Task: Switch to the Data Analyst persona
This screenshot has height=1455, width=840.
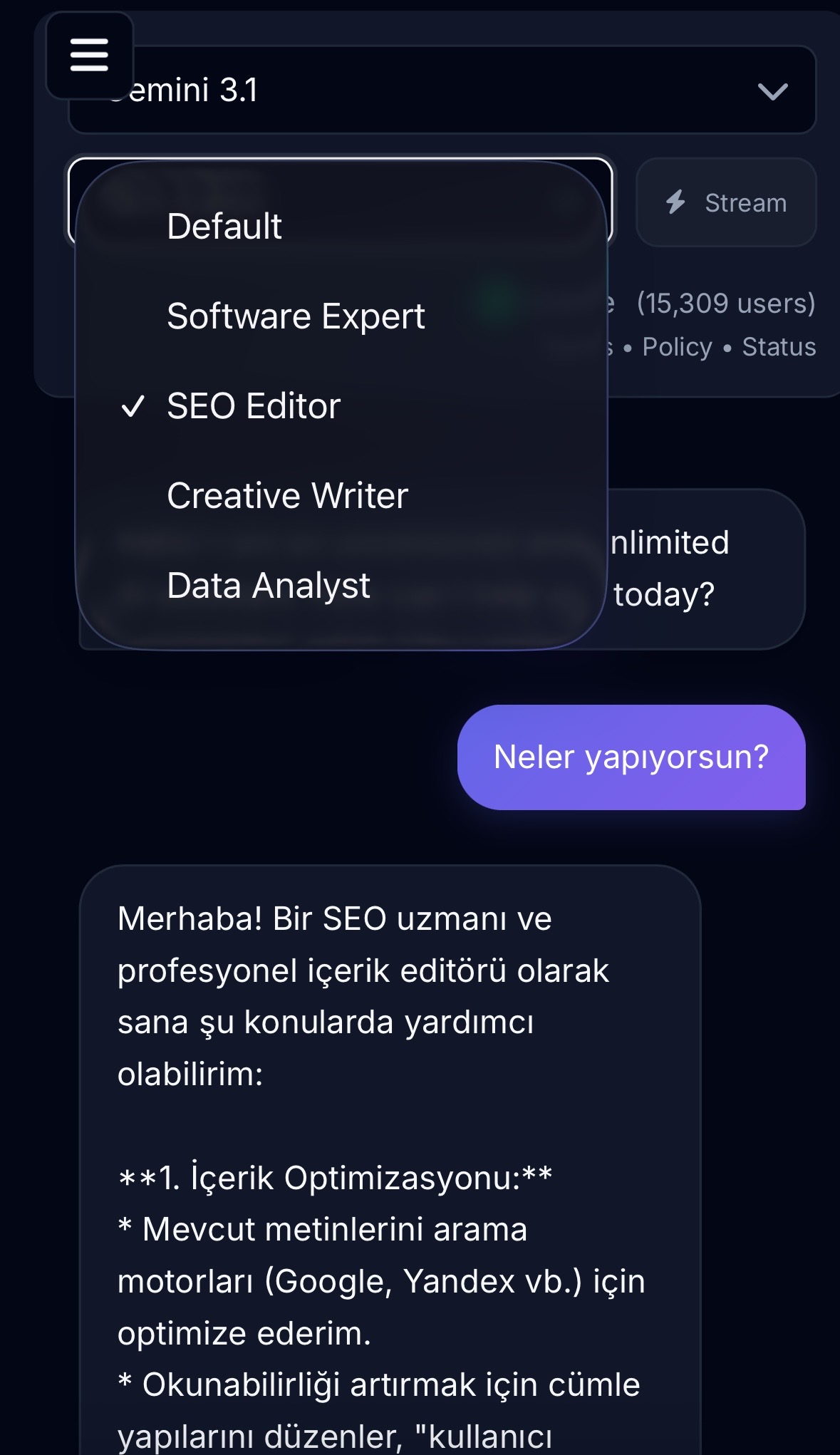Action: [x=341, y=586]
